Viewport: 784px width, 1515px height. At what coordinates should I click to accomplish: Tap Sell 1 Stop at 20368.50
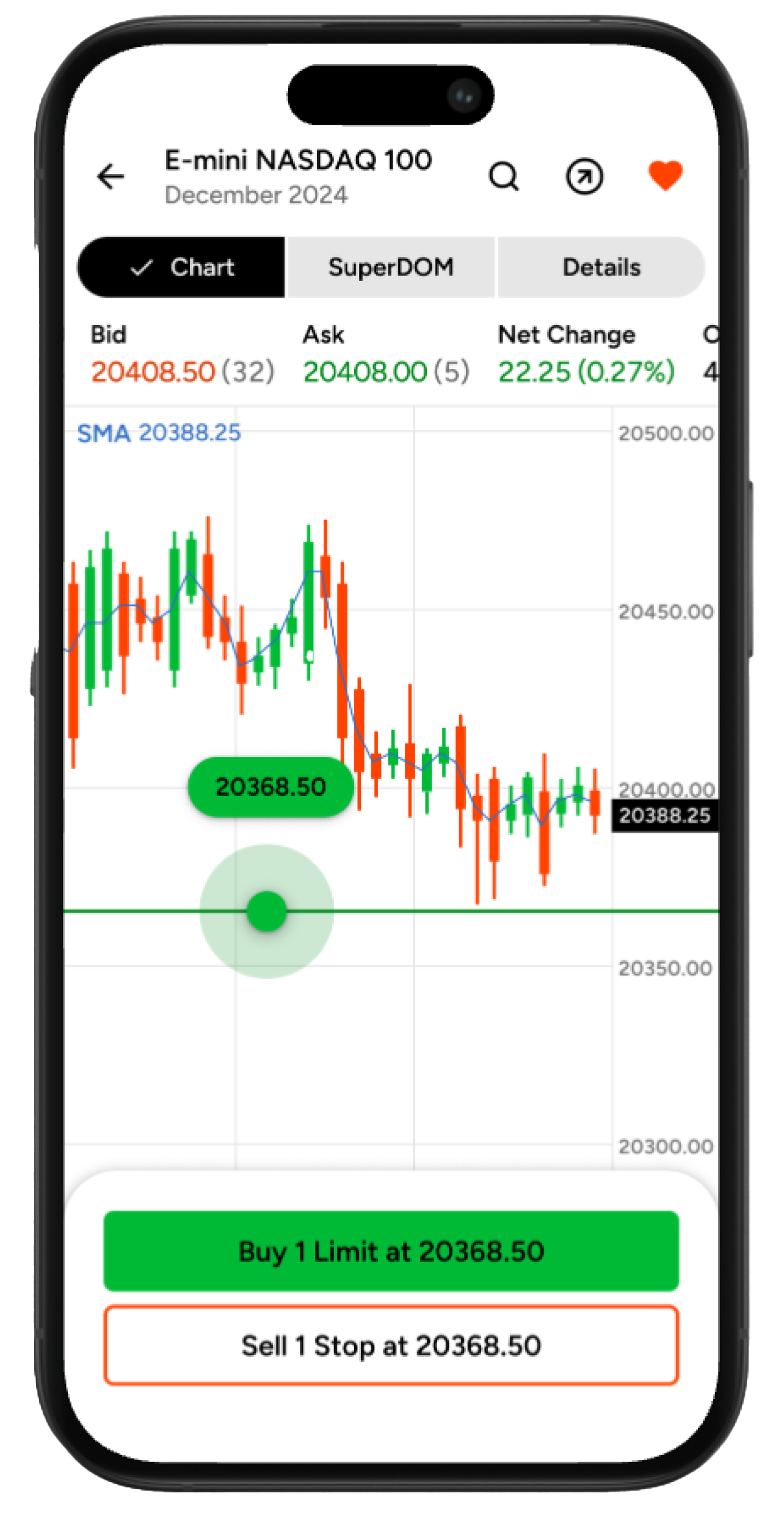pyautogui.click(x=391, y=1345)
